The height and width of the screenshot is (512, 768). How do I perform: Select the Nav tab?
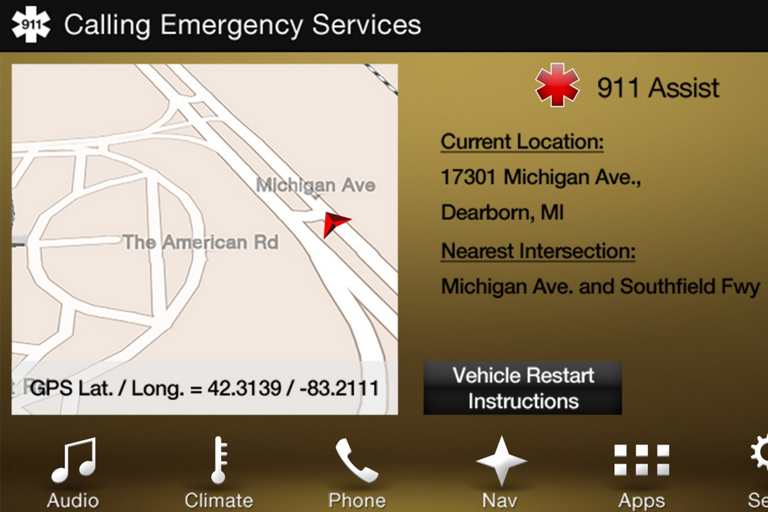(x=500, y=472)
